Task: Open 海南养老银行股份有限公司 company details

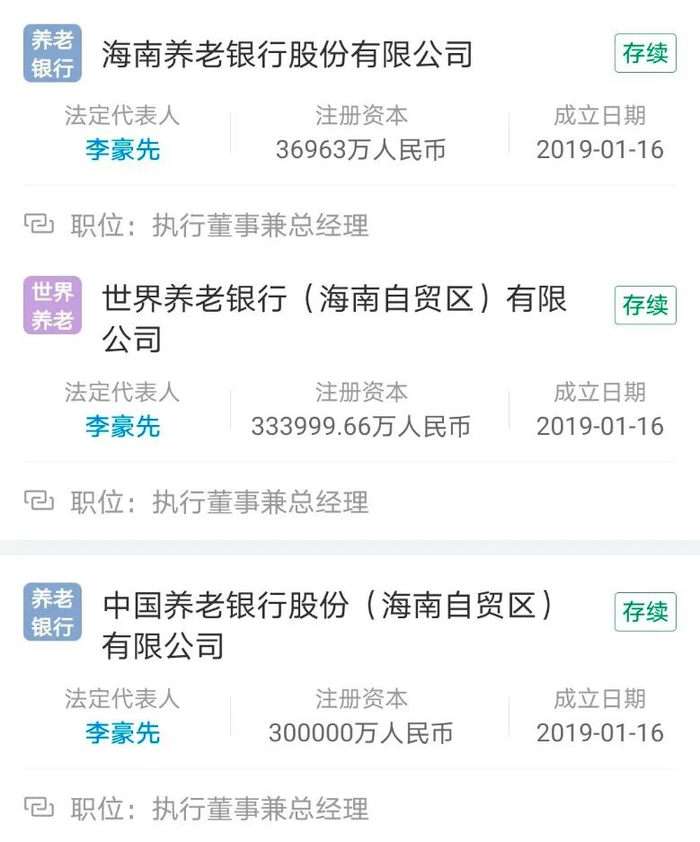Action: [x=287, y=54]
